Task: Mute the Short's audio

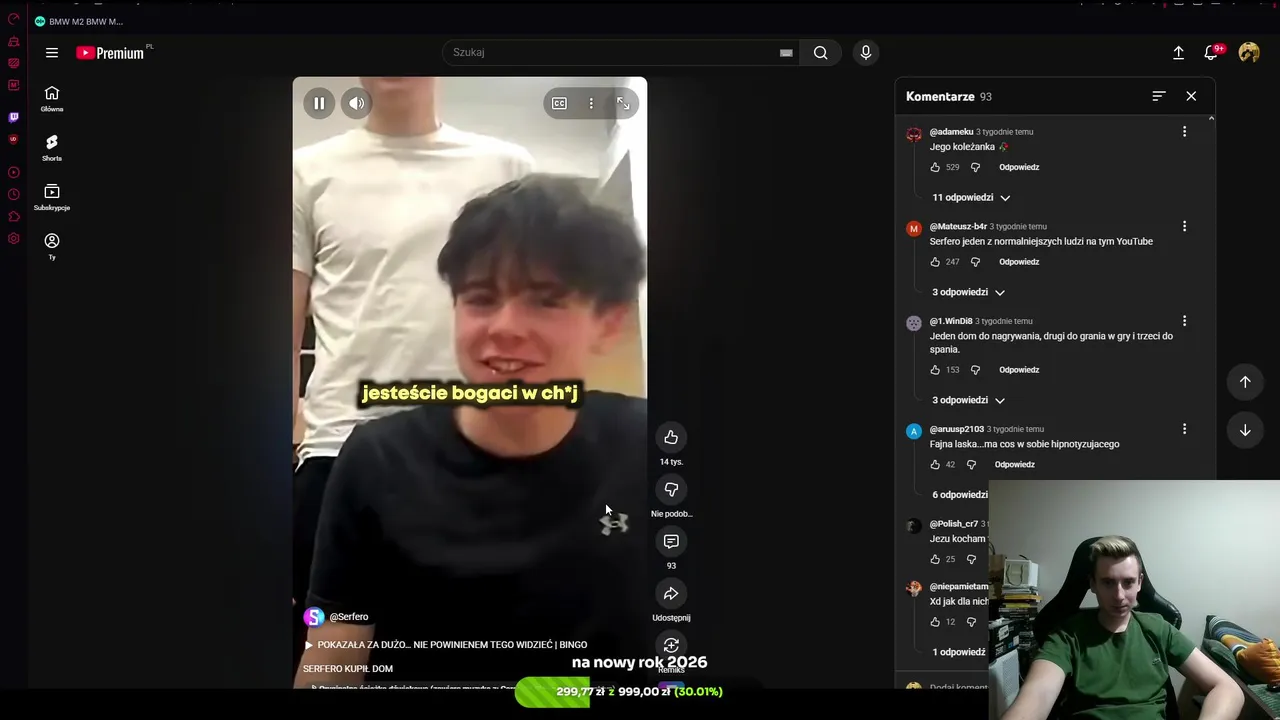Action: (x=357, y=103)
